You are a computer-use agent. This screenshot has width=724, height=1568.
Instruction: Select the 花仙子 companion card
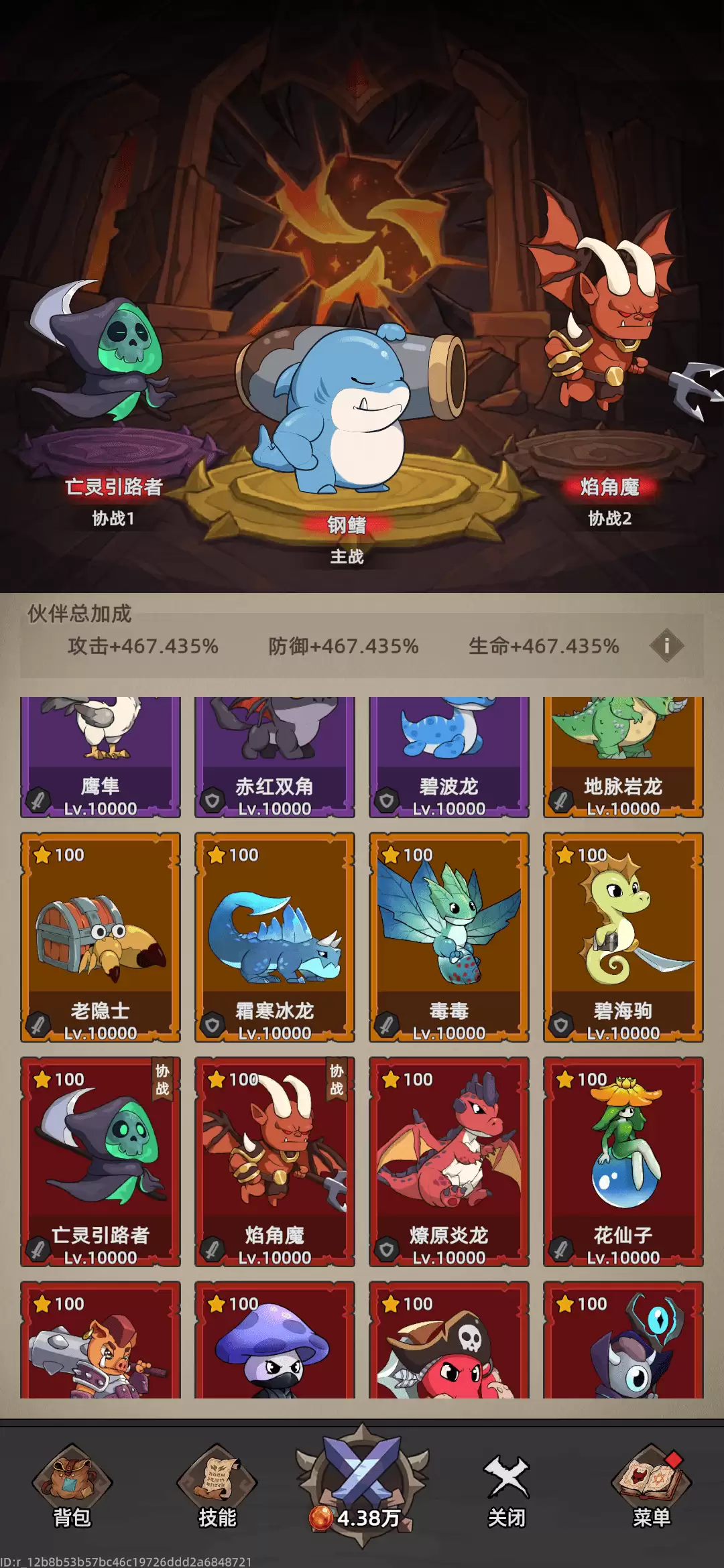(623, 1161)
